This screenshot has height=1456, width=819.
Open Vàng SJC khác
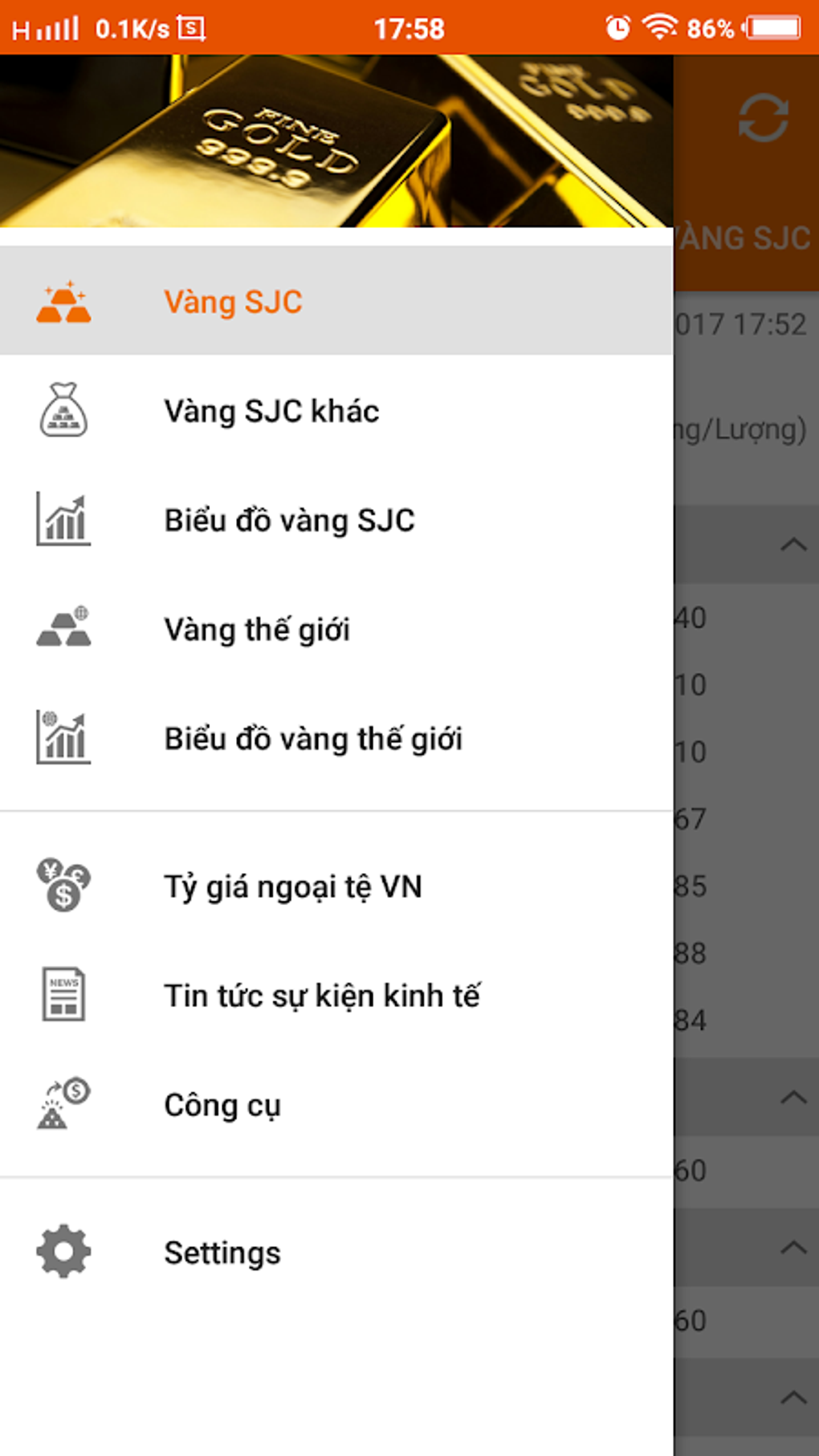[x=336, y=410]
